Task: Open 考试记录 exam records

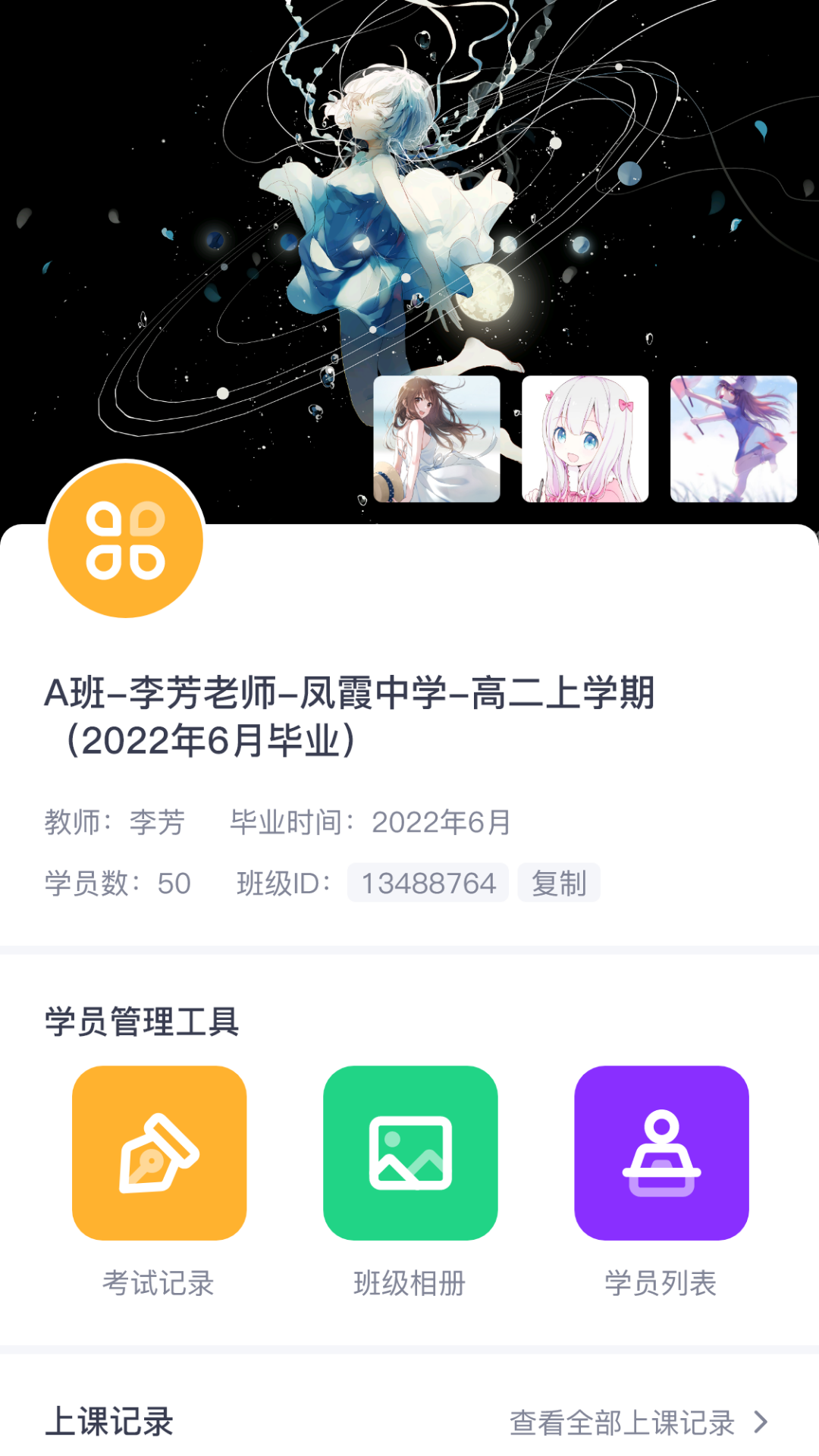Action: (159, 1153)
